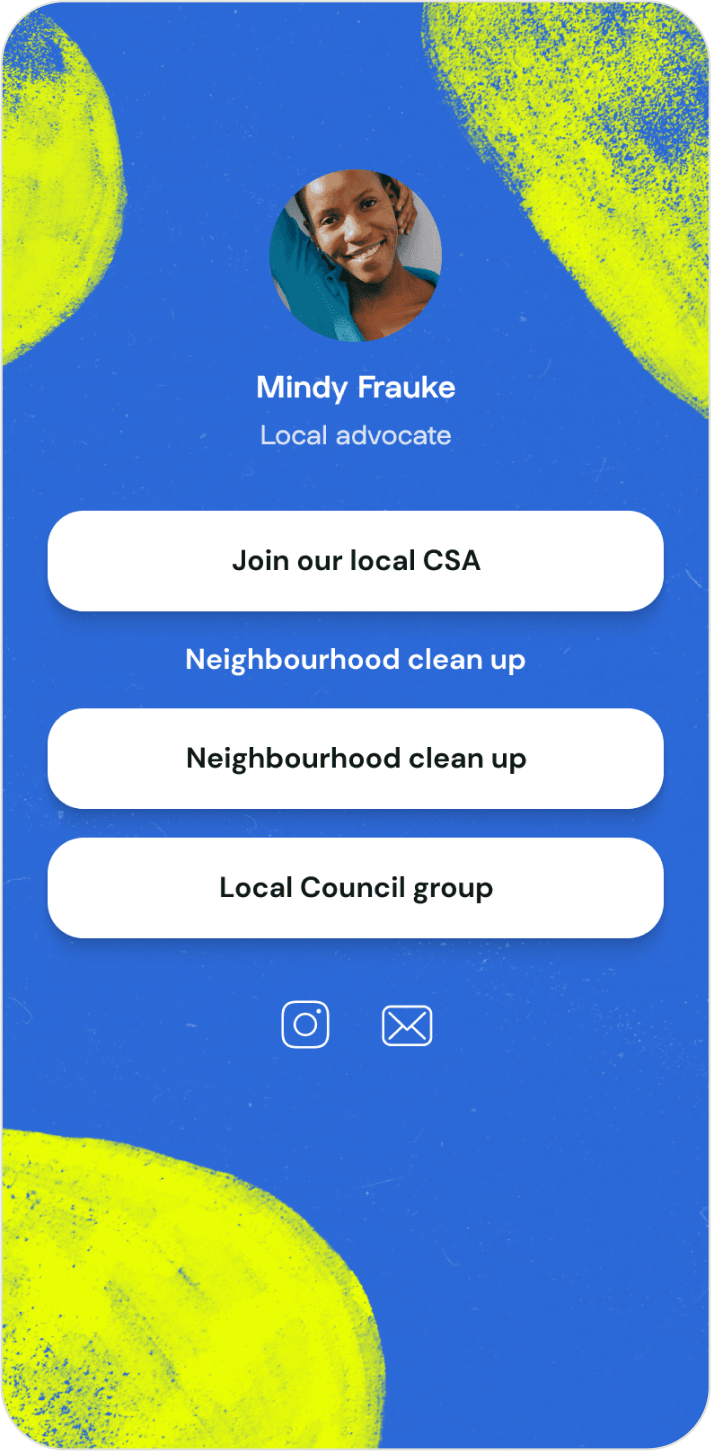Open the Join our local CSA link
This screenshot has width=711, height=1451.
[355, 561]
